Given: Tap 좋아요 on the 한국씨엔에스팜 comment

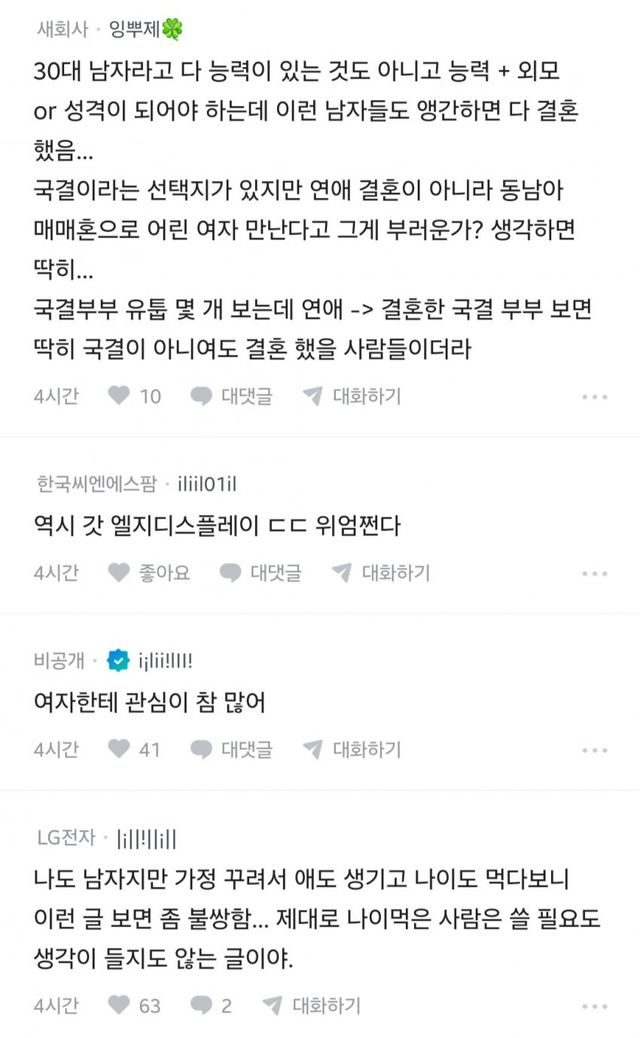Looking at the screenshot, I should pos(149,573).
